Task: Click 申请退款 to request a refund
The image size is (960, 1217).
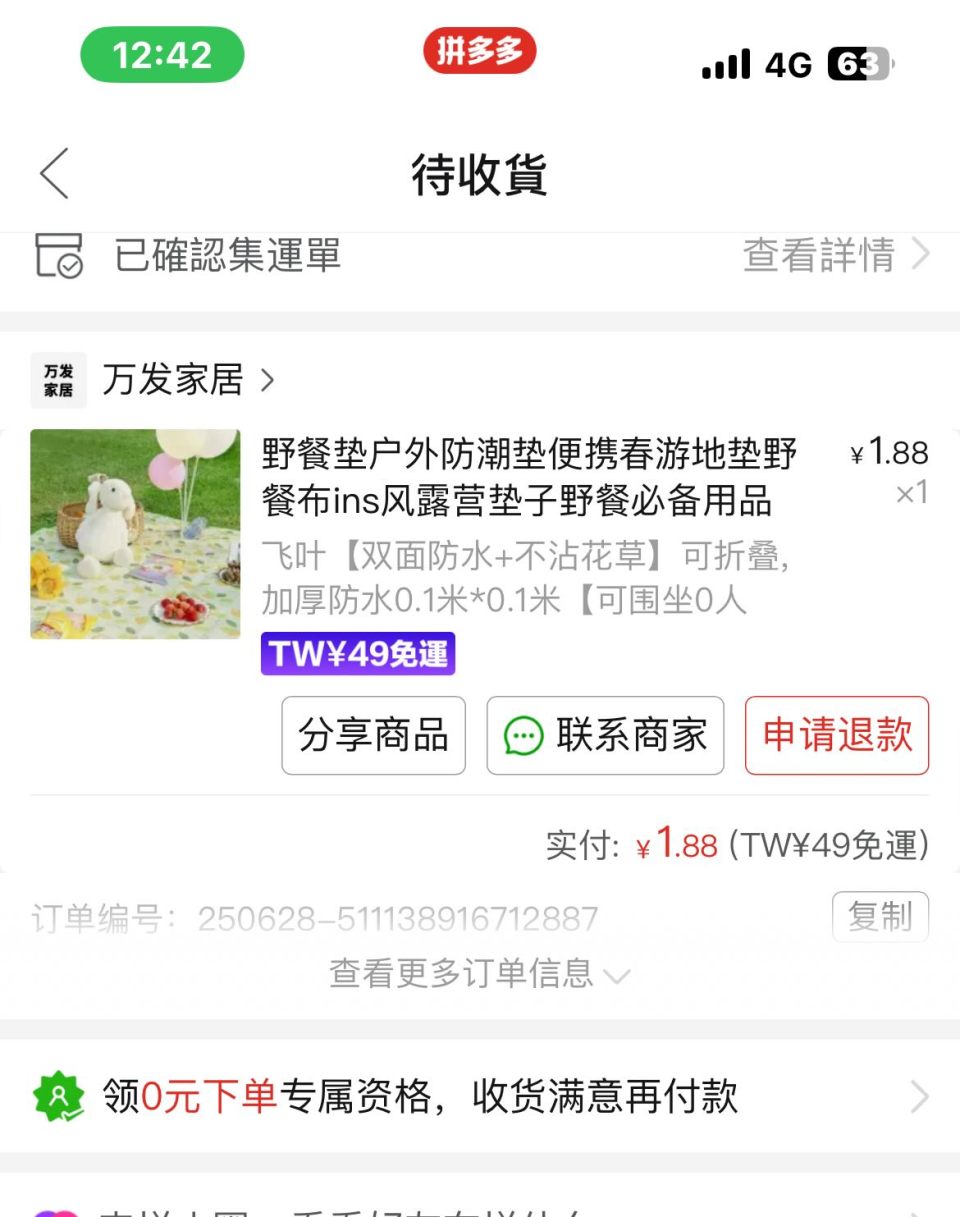Action: pyautogui.click(x=837, y=736)
